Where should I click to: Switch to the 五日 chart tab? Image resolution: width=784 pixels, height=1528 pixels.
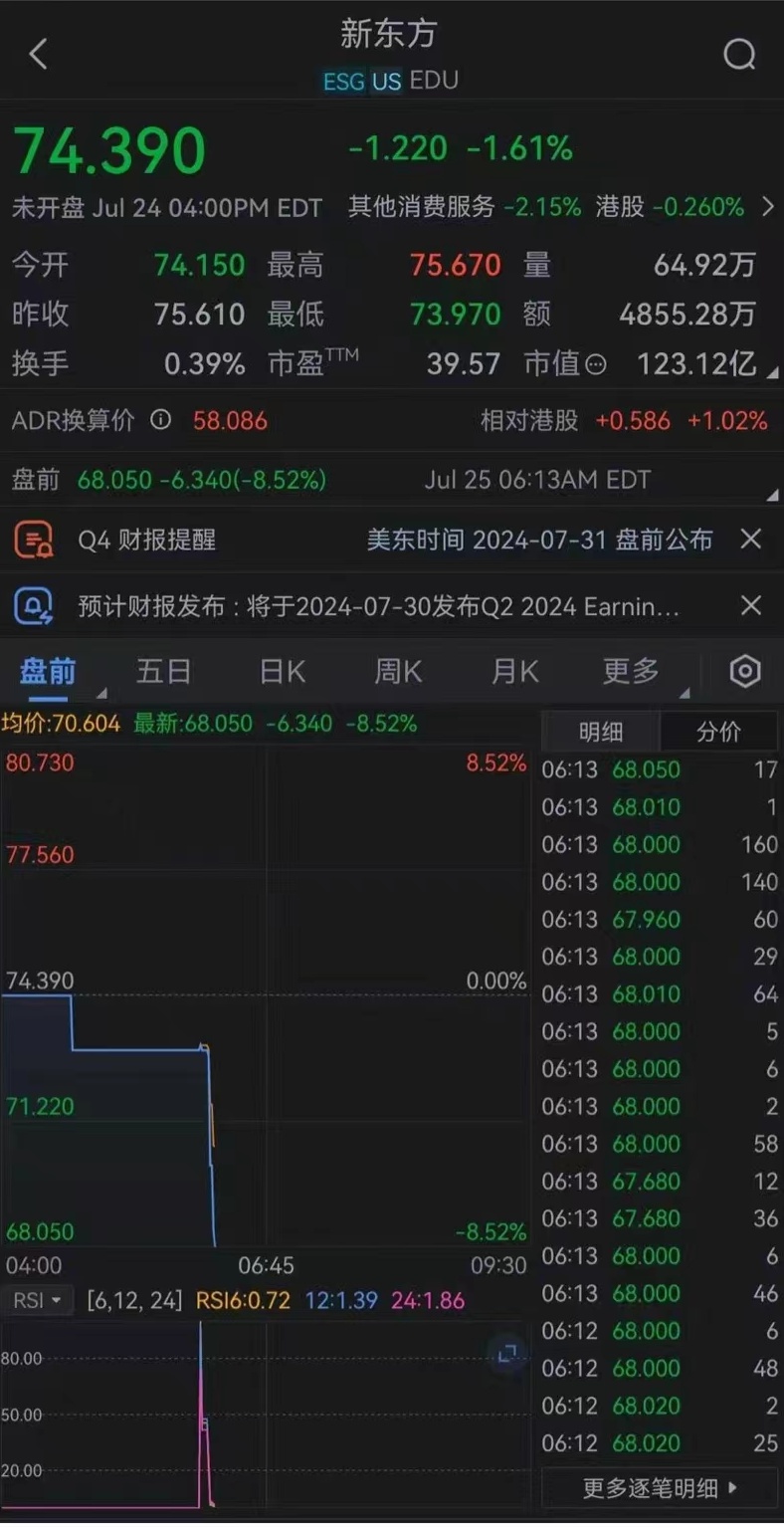163,672
